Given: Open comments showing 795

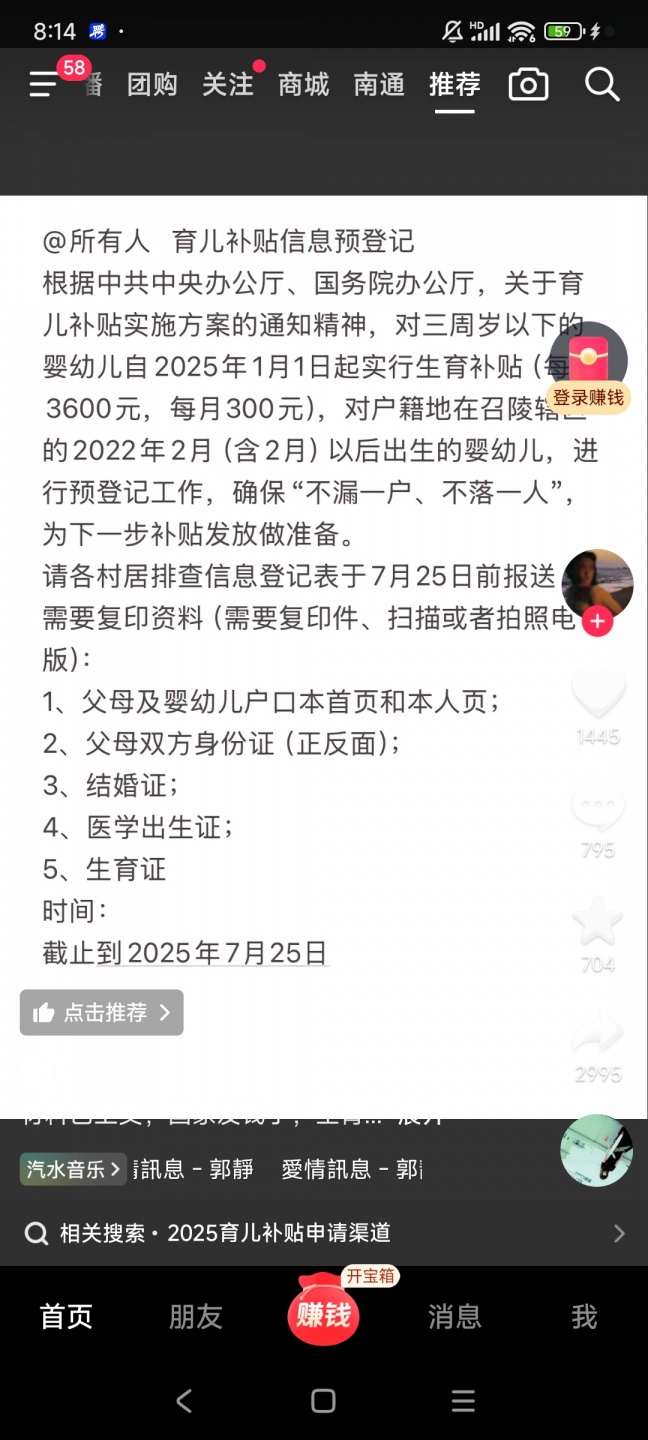Looking at the screenshot, I should (x=598, y=806).
